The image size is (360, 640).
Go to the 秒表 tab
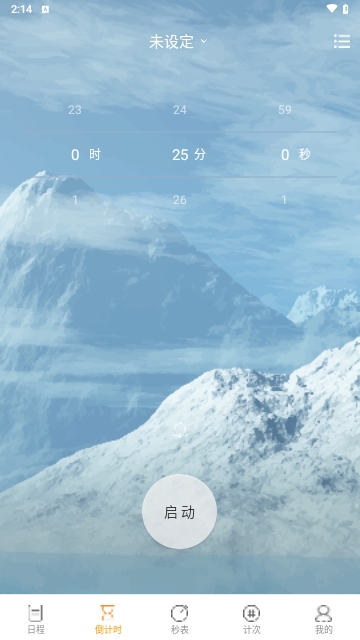click(180, 619)
